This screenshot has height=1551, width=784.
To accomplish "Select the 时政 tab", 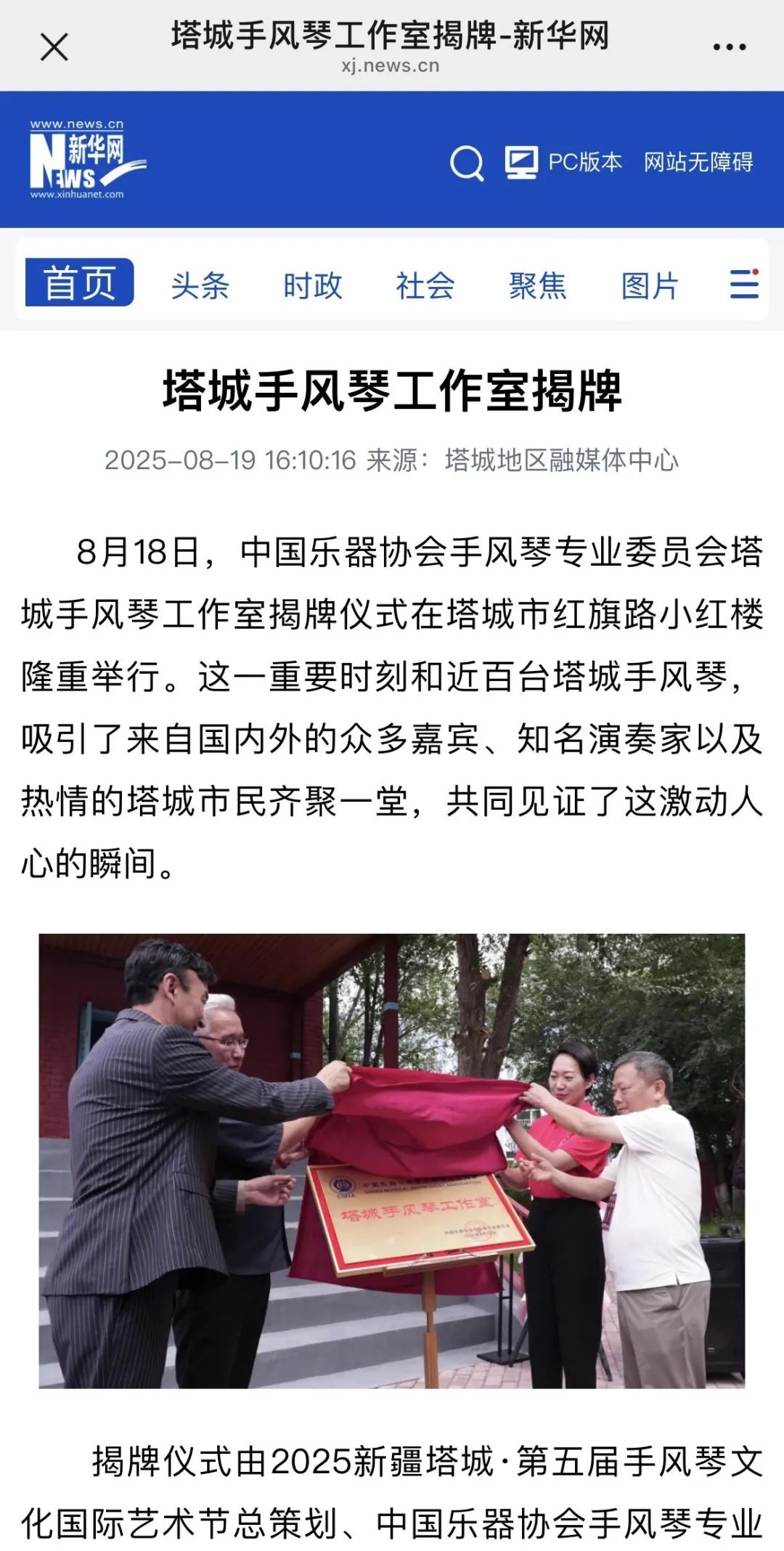I will (x=313, y=285).
